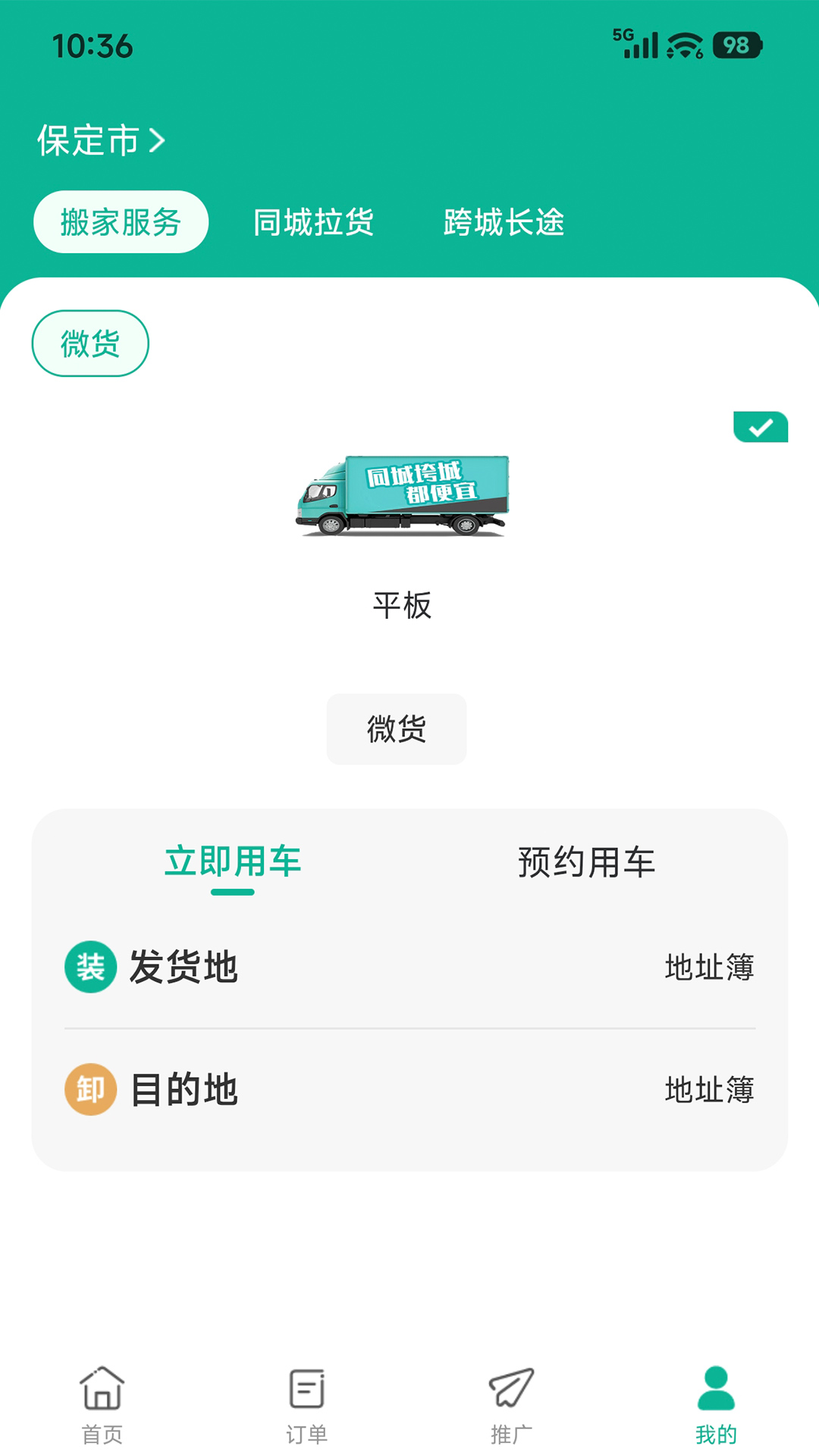
Task: Open 地址簿 for 目的地
Action: point(709,1090)
